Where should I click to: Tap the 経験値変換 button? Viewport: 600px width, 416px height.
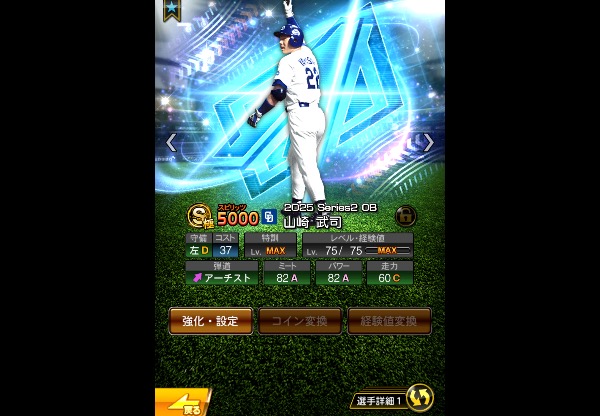[x=389, y=321]
